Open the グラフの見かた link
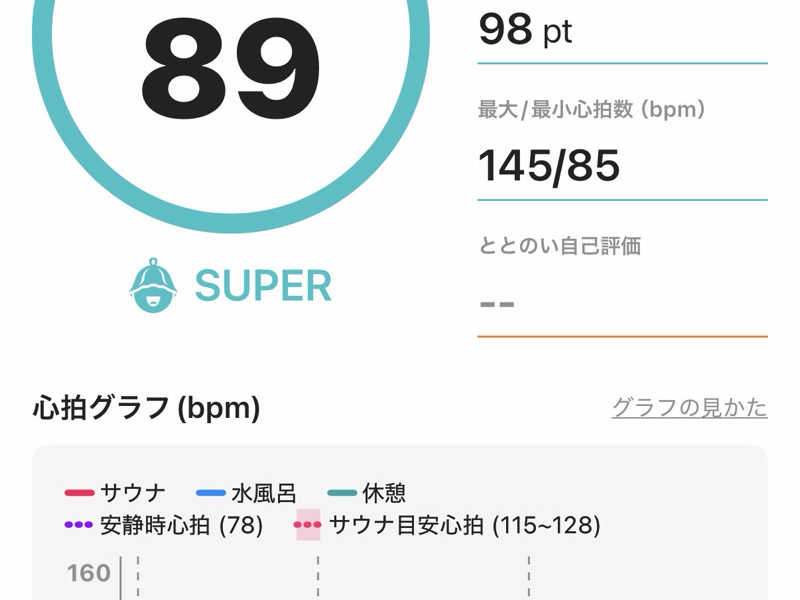Viewport: 800px width, 600px height. click(689, 408)
